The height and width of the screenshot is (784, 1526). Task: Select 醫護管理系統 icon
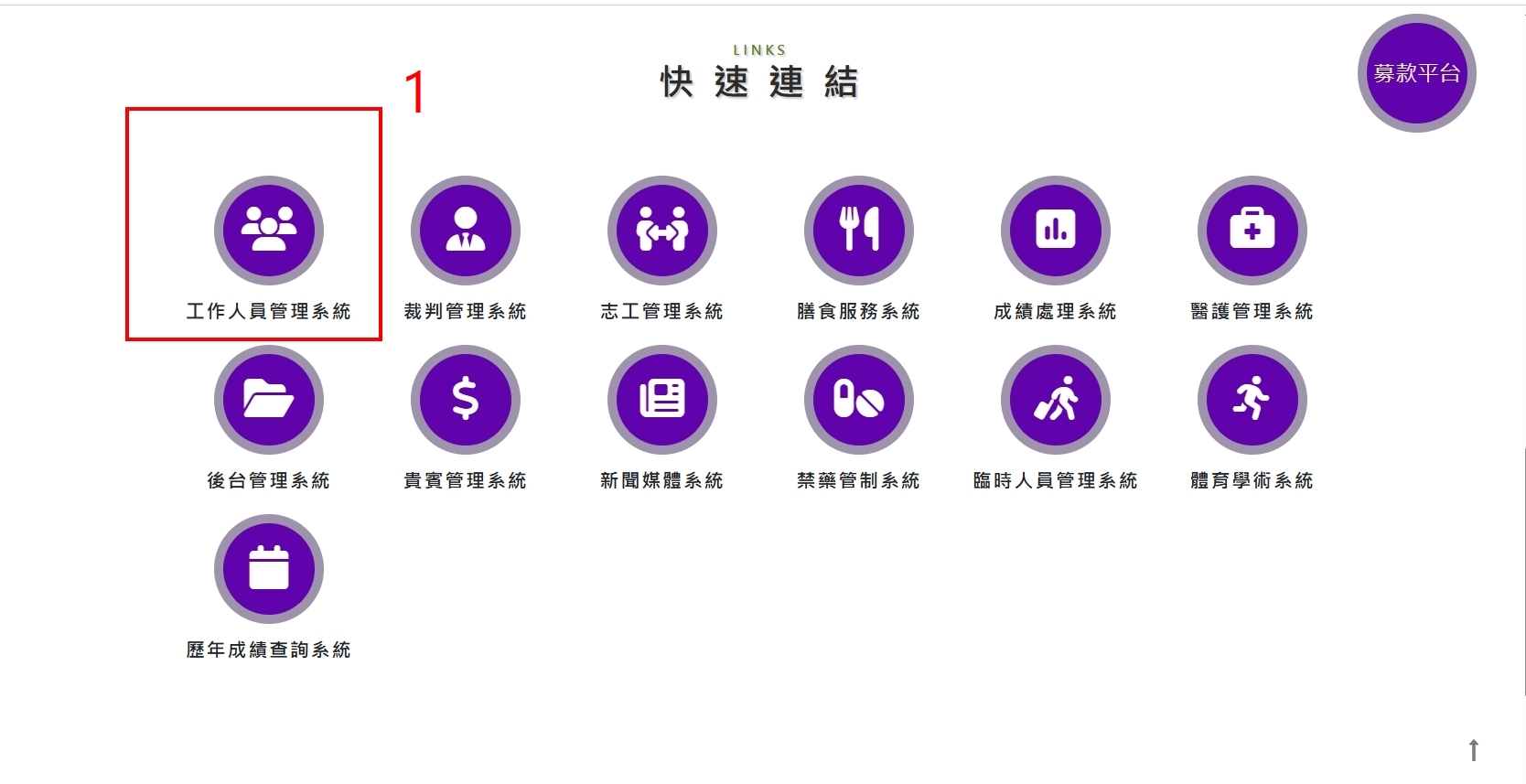point(1252,230)
